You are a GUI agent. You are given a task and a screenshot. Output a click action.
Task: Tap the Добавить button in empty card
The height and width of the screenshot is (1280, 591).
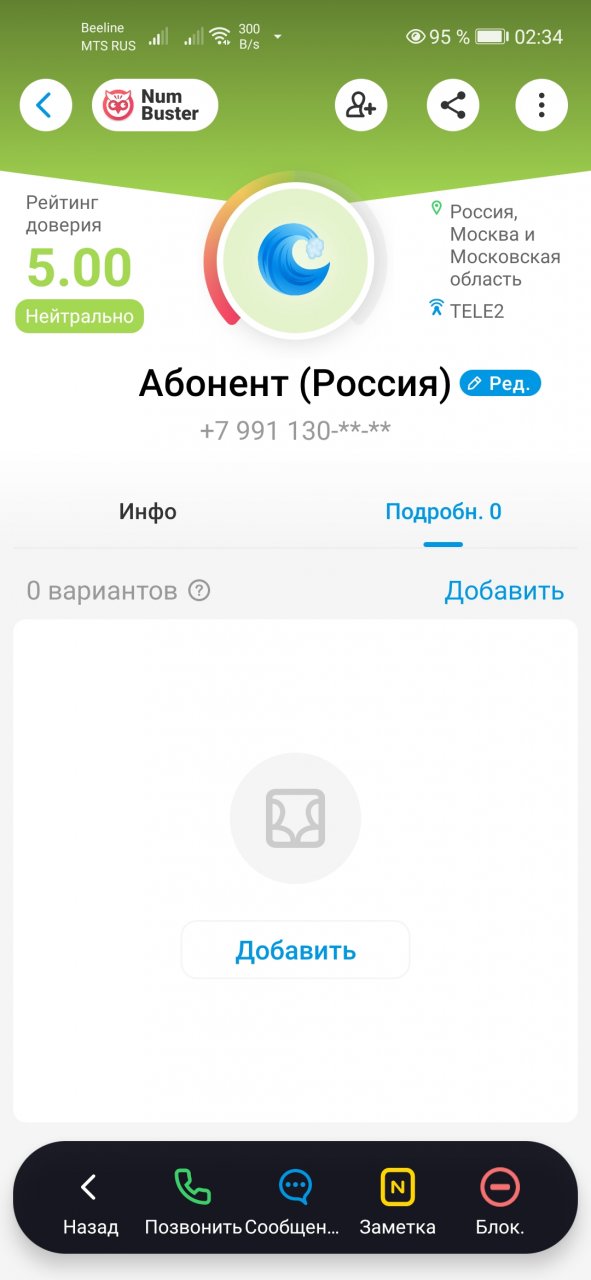point(295,950)
